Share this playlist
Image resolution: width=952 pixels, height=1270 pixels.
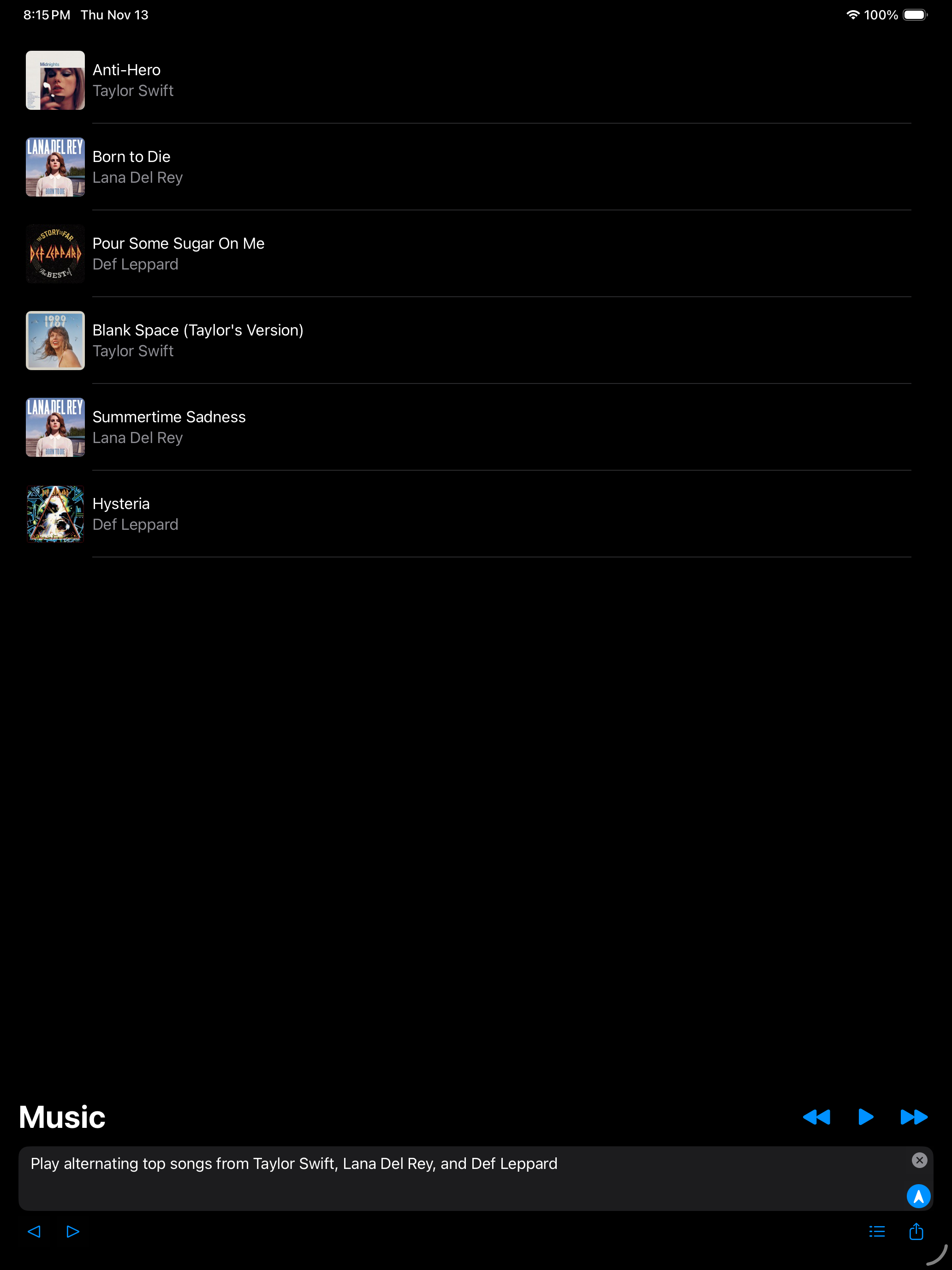pyautogui.click(x=916, y=1232)
